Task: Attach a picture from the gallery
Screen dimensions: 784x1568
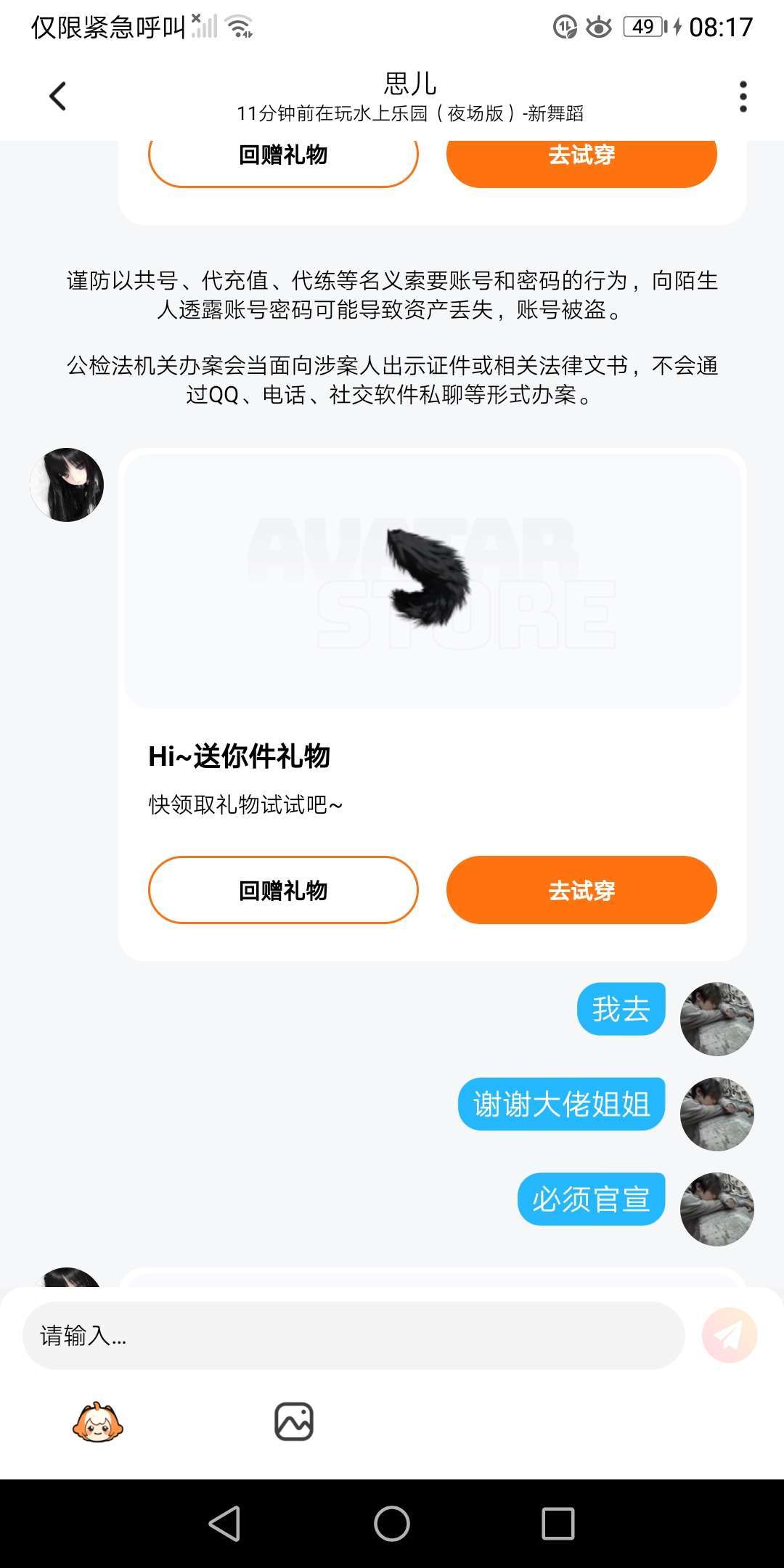Action: pyautogui.click(x=294, y=1422)
